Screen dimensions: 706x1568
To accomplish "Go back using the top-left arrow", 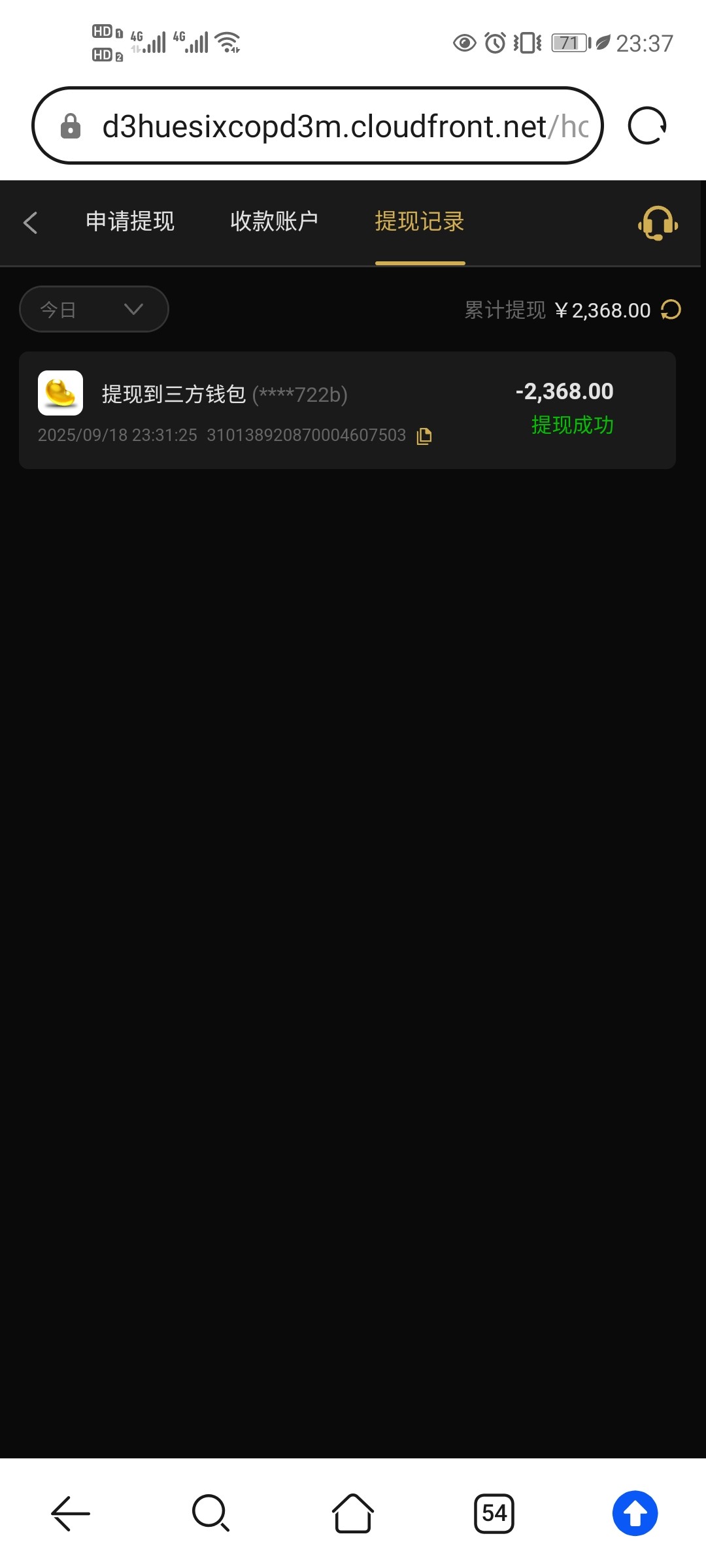I will 30,223.
